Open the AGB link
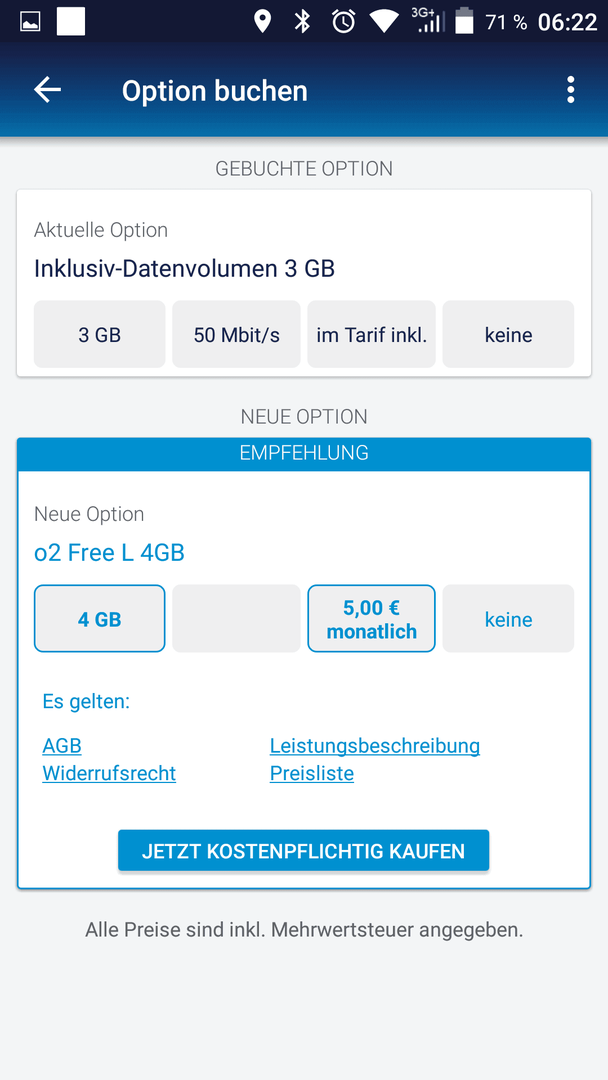The height and width of the screenshot is (1080, 608). tap(62, 745)
